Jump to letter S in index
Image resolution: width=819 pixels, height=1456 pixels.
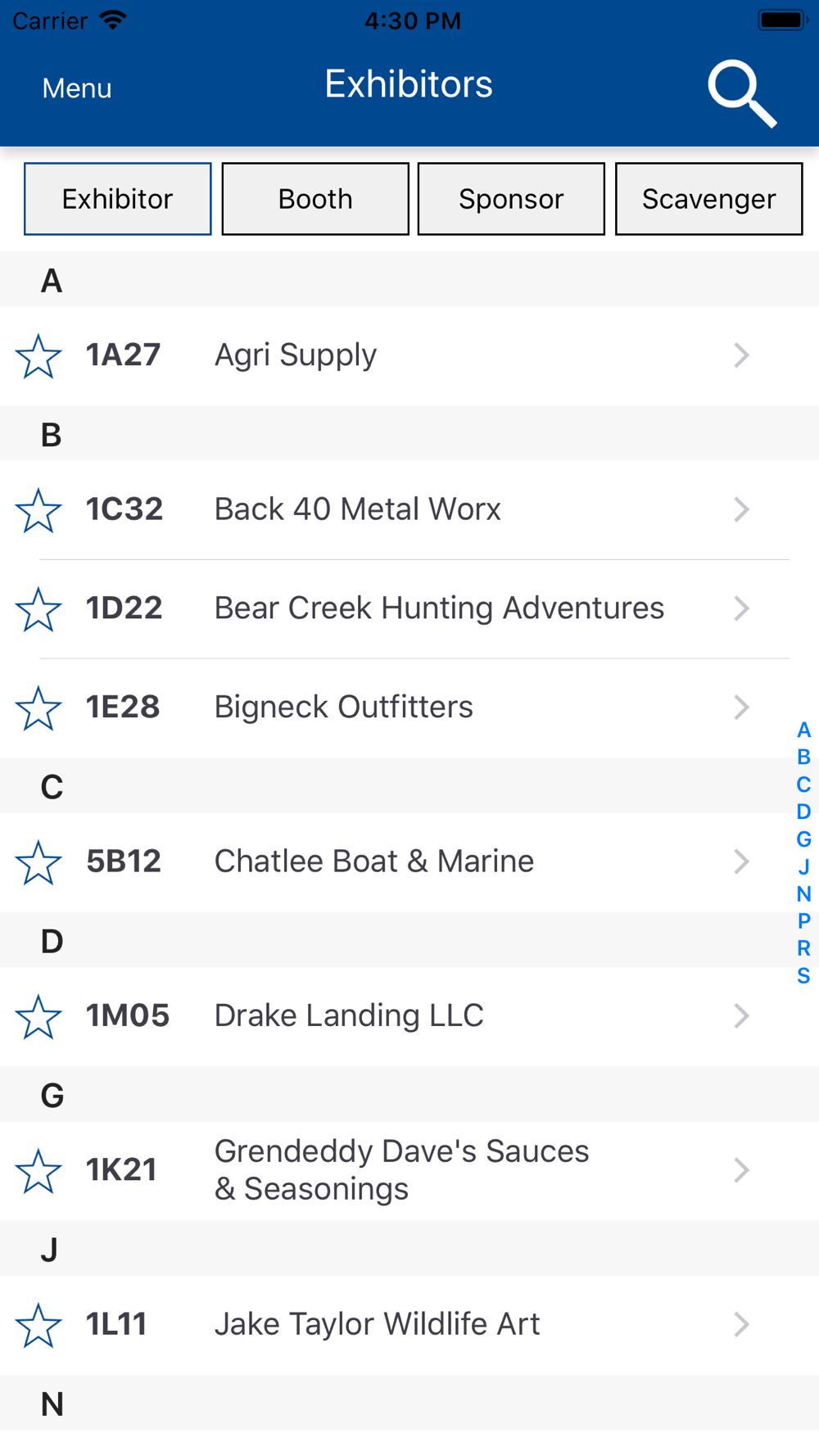803,976
